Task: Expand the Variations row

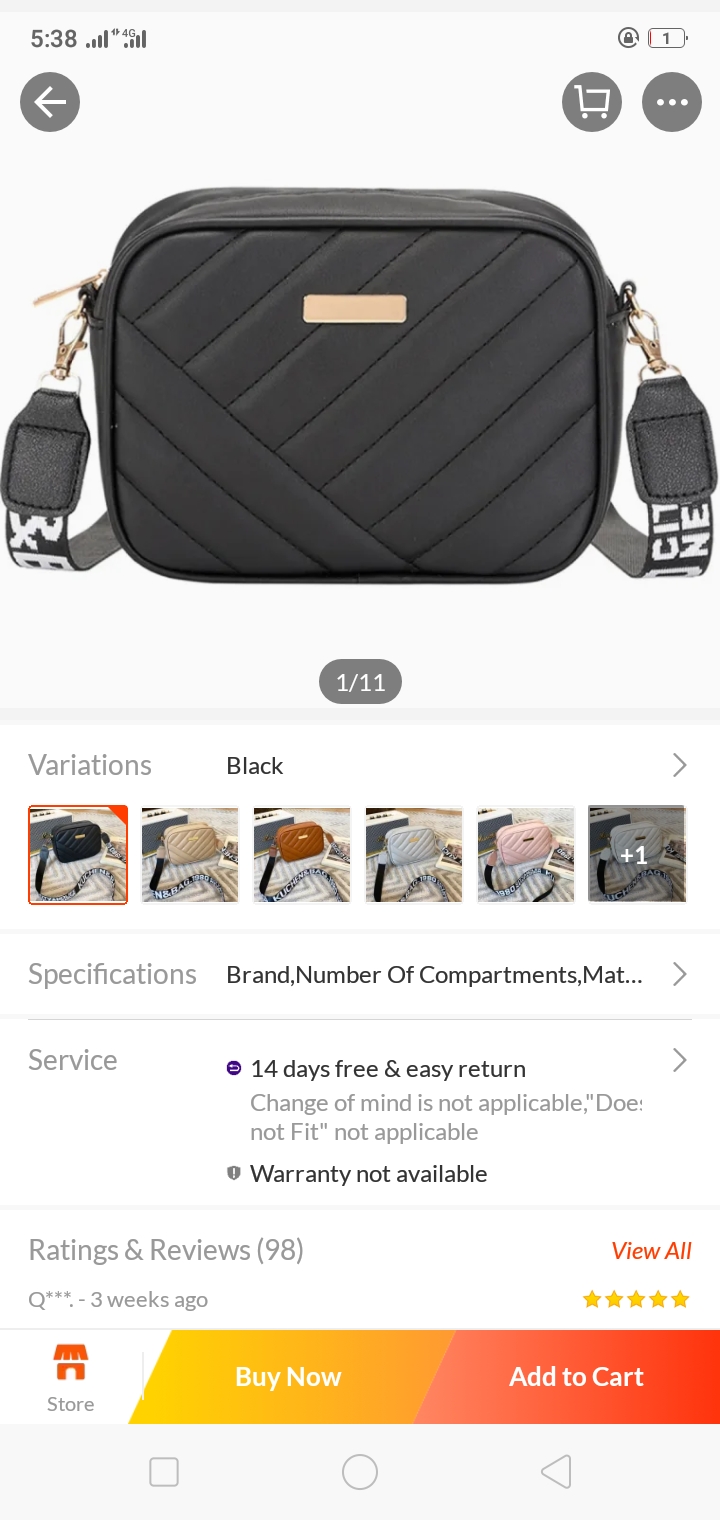Action: point(679,766)
